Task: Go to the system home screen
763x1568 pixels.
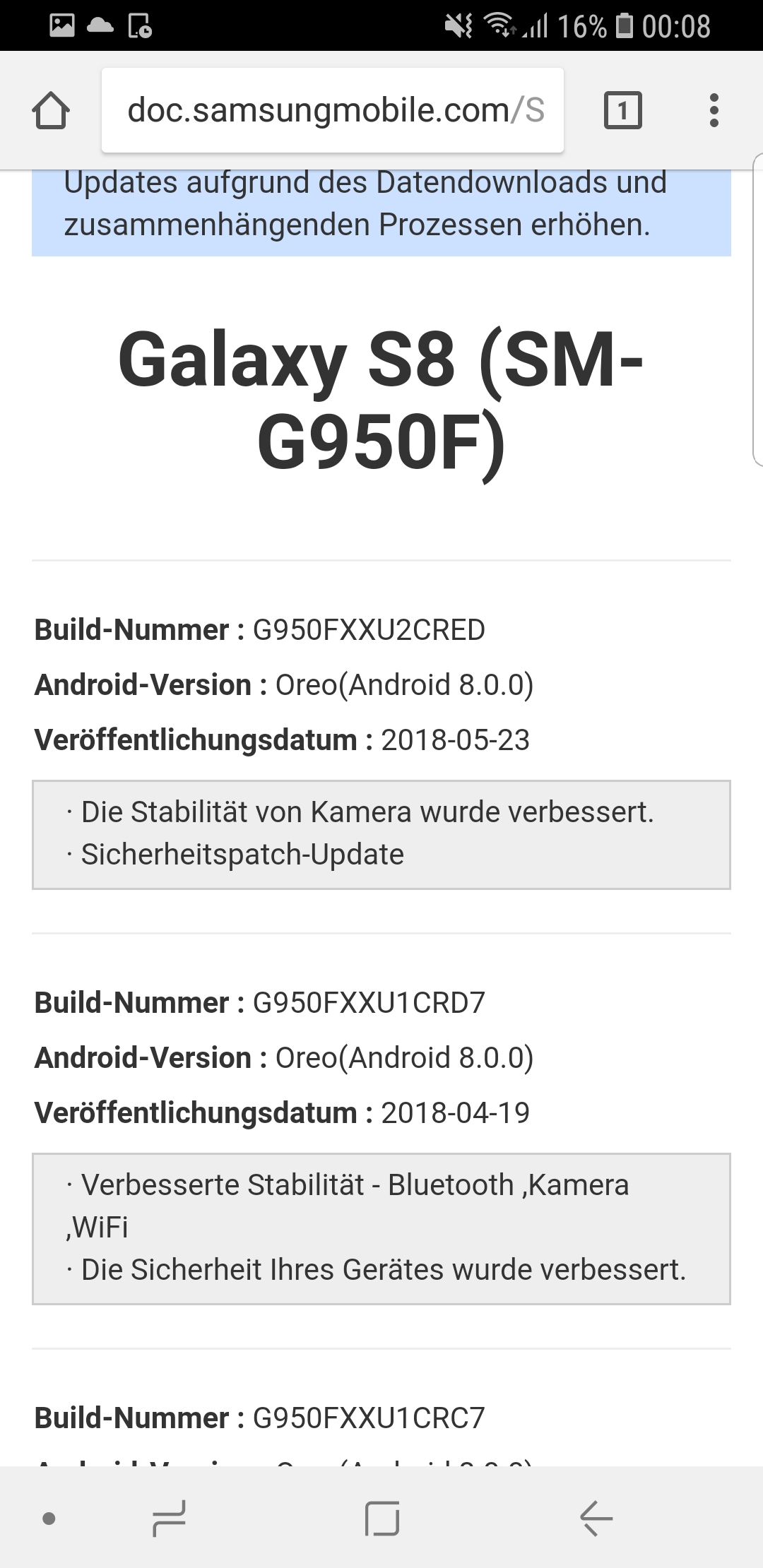Action: [382, 1518]
